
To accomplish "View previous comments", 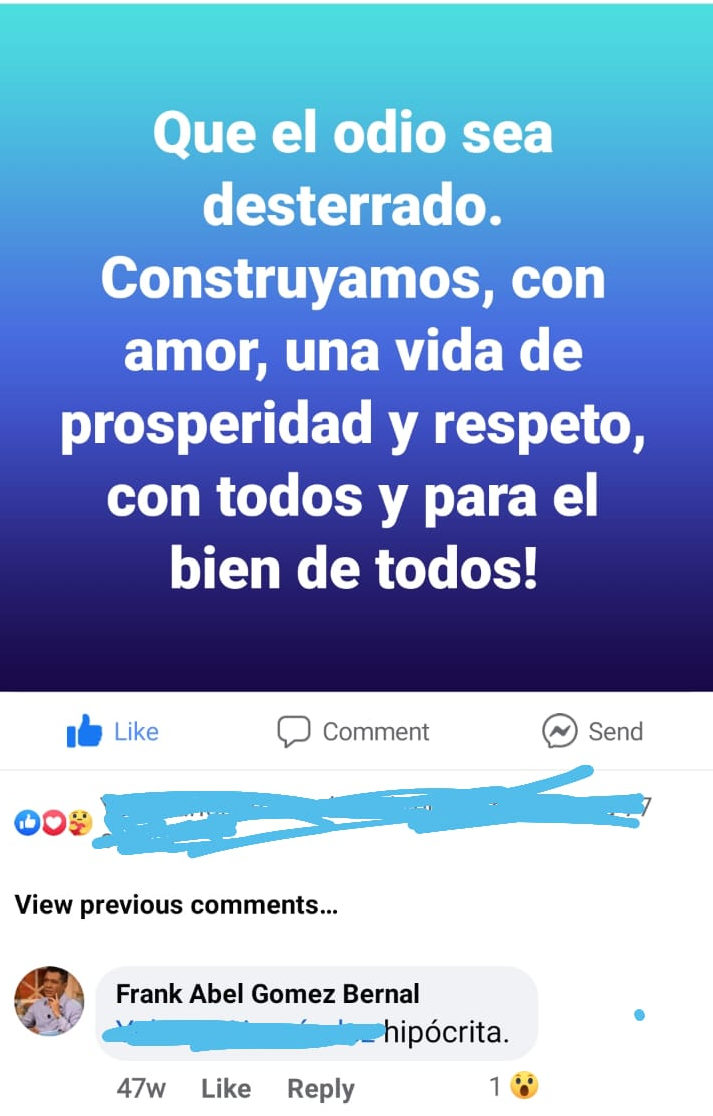I will coord(176,905).
